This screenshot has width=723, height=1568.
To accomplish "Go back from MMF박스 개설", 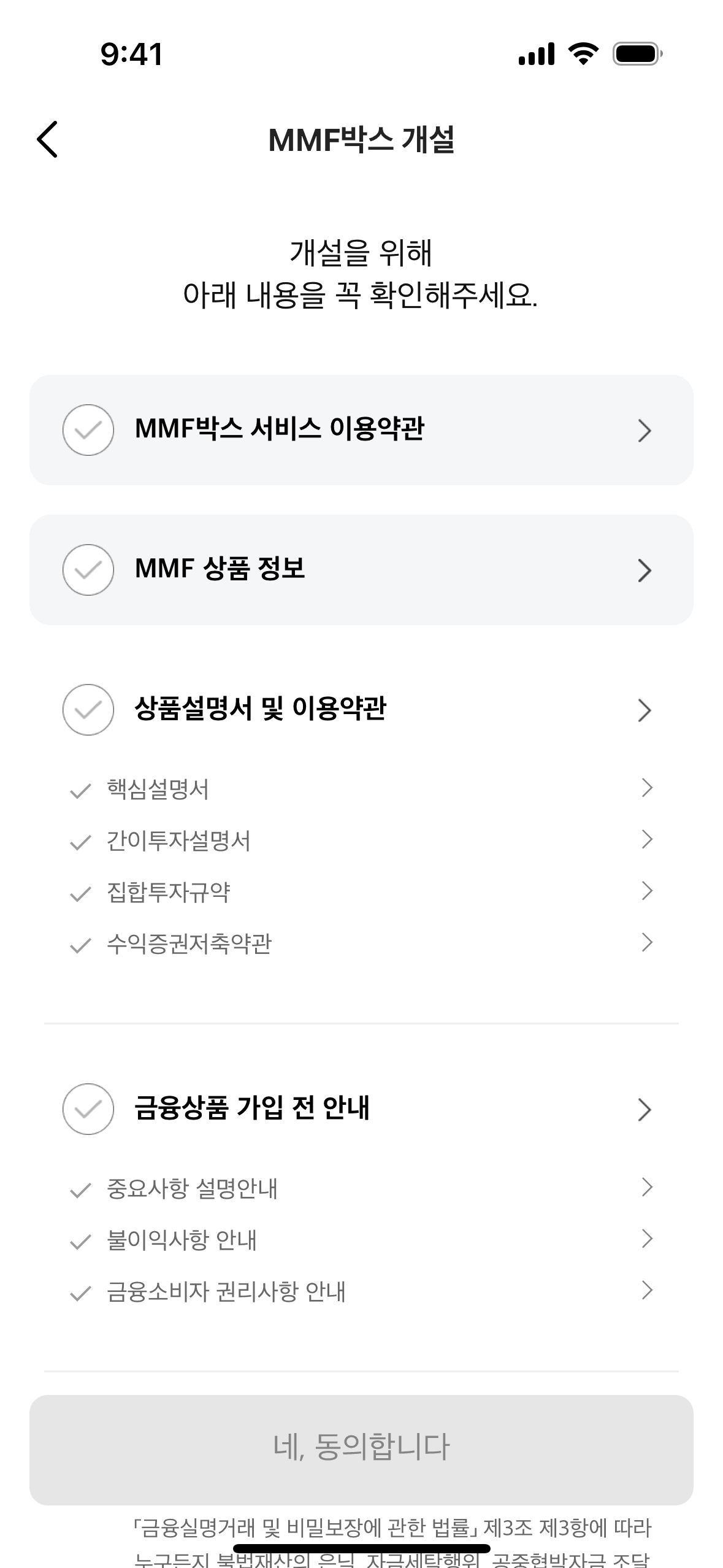I will (x=48, y=139).
